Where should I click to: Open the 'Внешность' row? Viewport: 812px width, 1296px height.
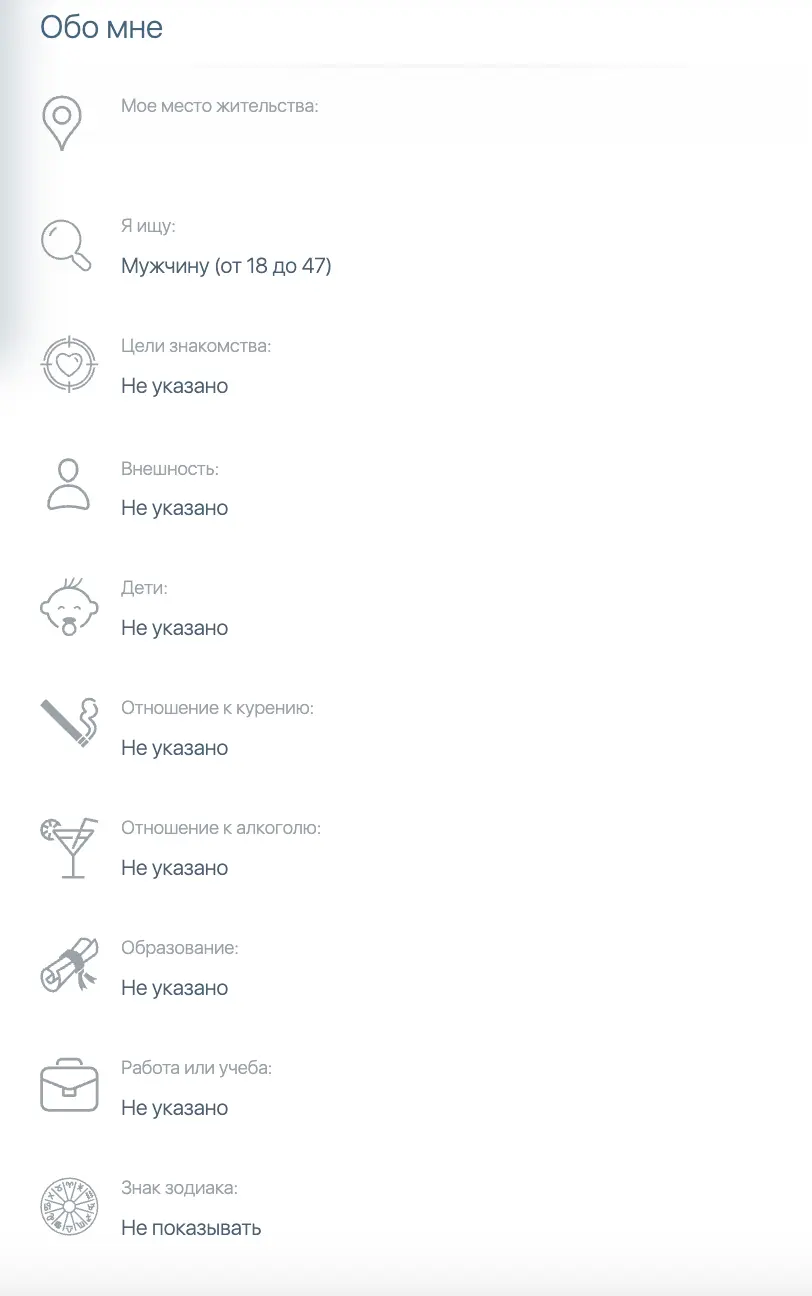[175, 508]
